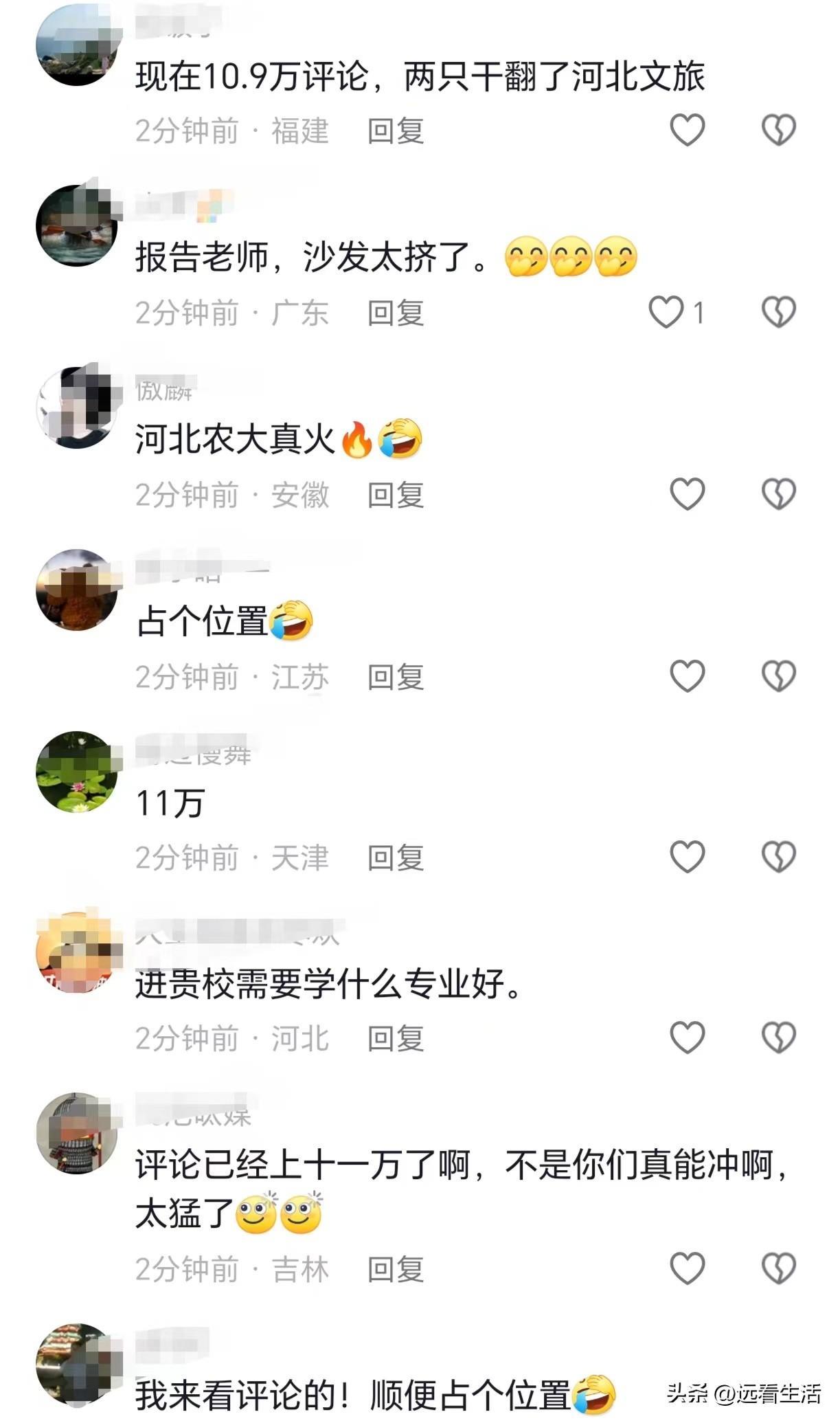Reply to the 福建 comment
This screenshot has width=840, height=1423.
point(396,131)
